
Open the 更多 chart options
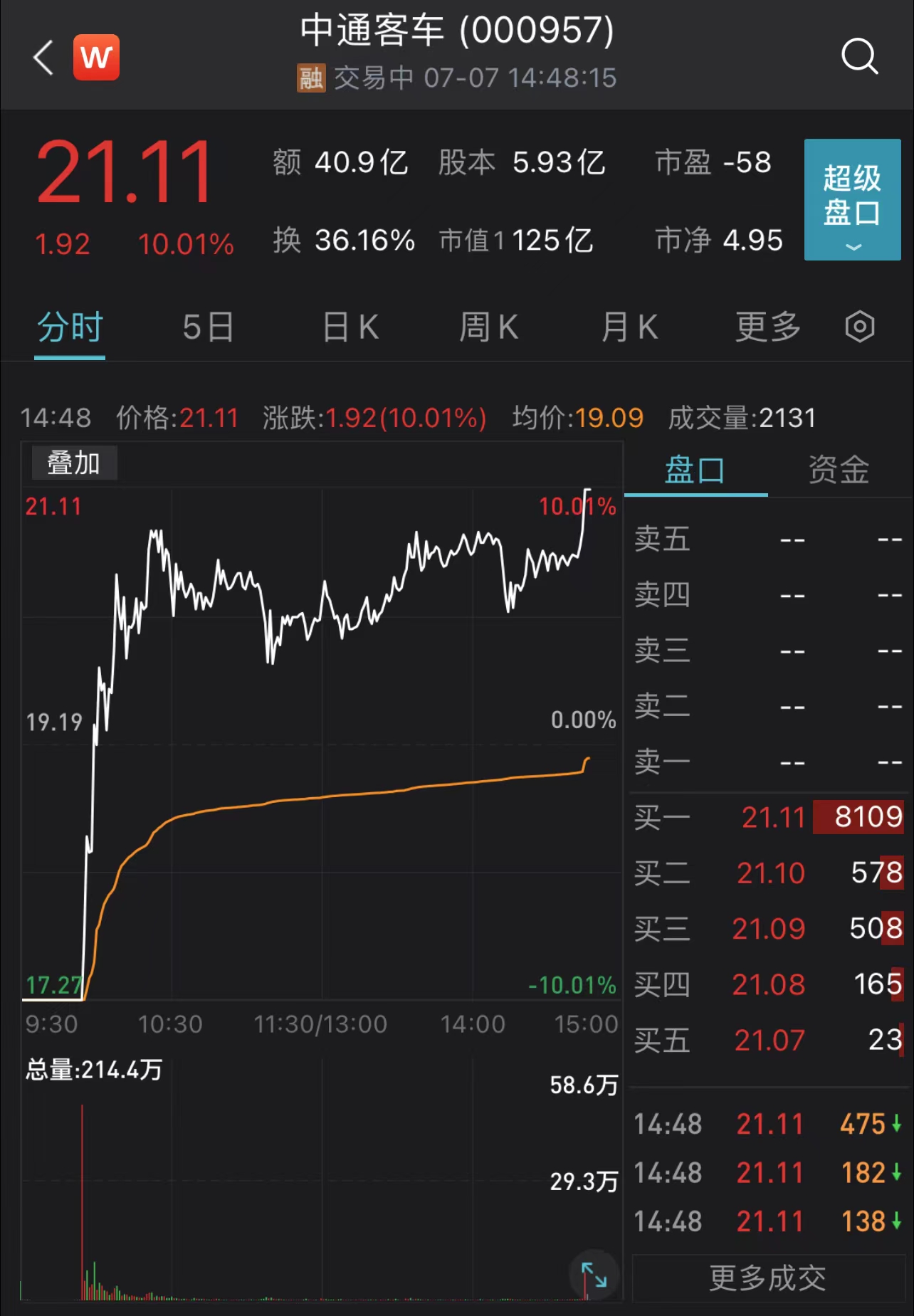[x=768, y=327]
